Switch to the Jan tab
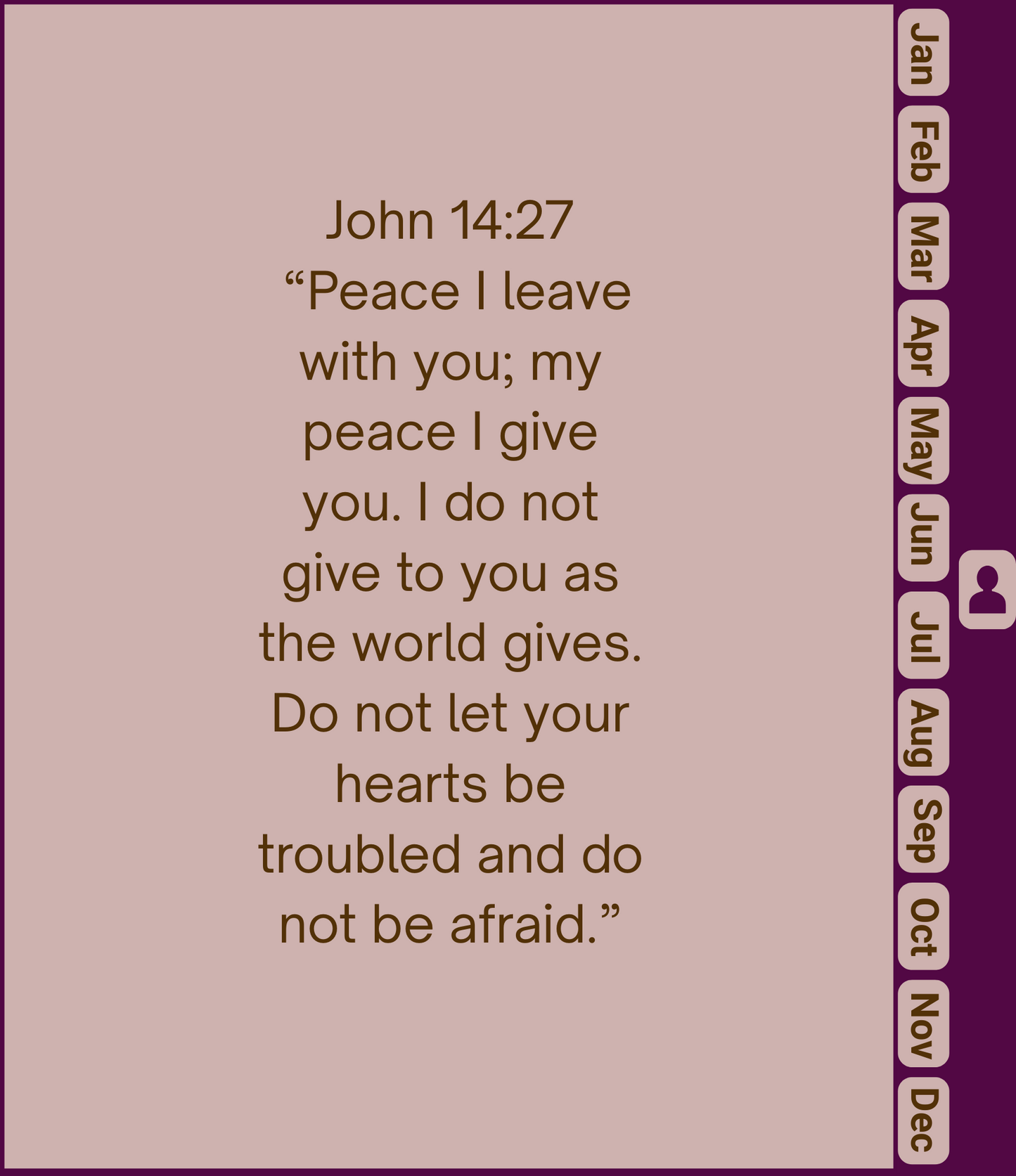The height and width of the screenshot is (1176, 1016). click(x=922, y=53)
